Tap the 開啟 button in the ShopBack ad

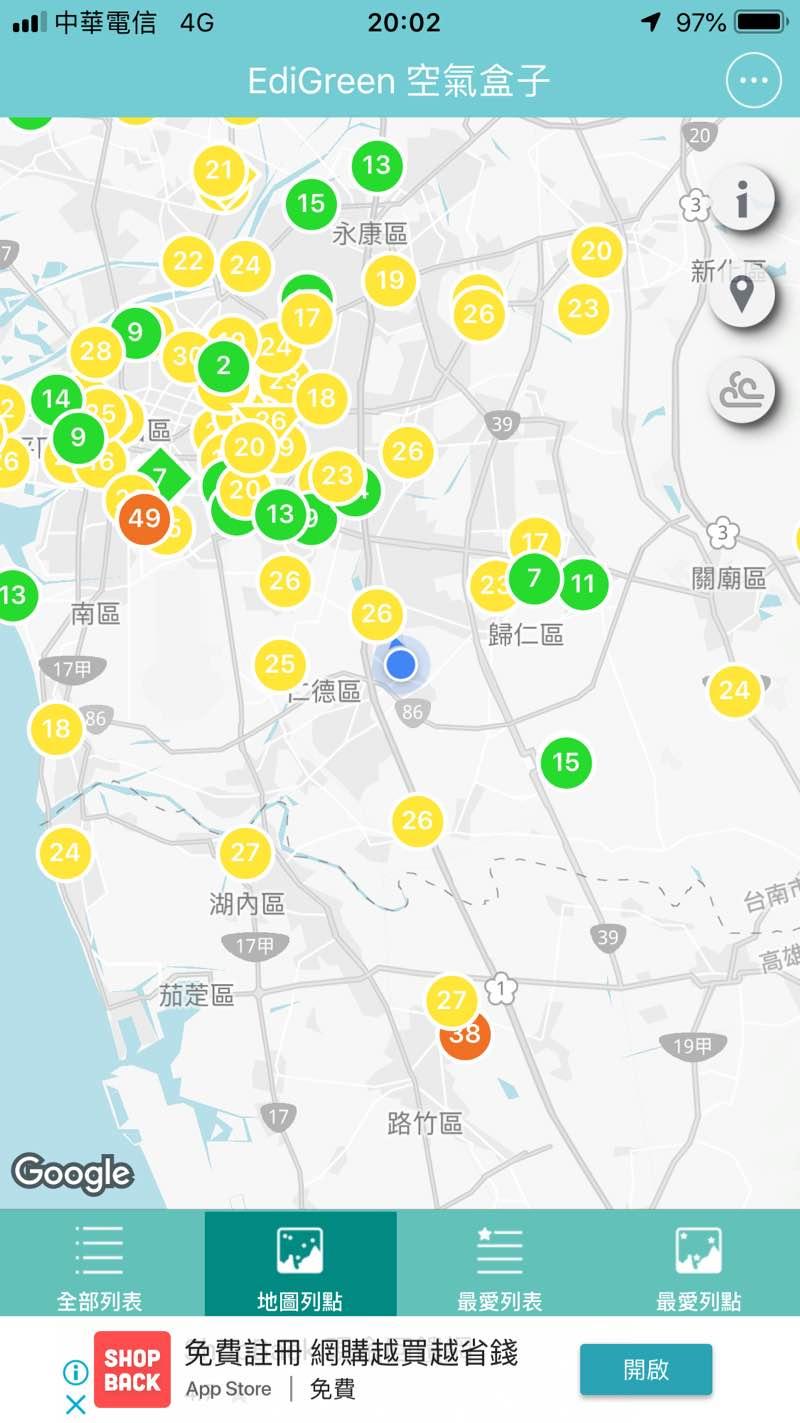645,1369
